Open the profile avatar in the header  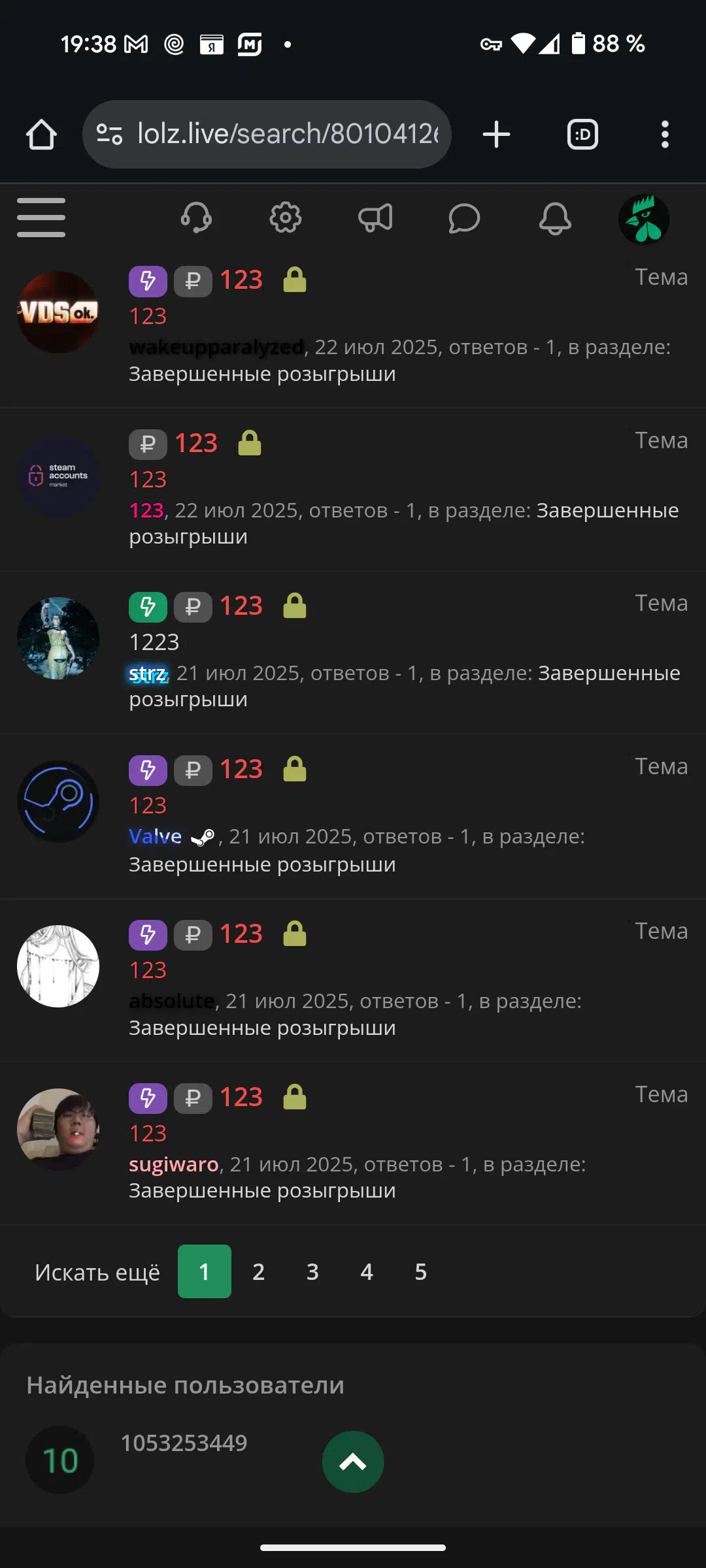click(x=644, y=219)
